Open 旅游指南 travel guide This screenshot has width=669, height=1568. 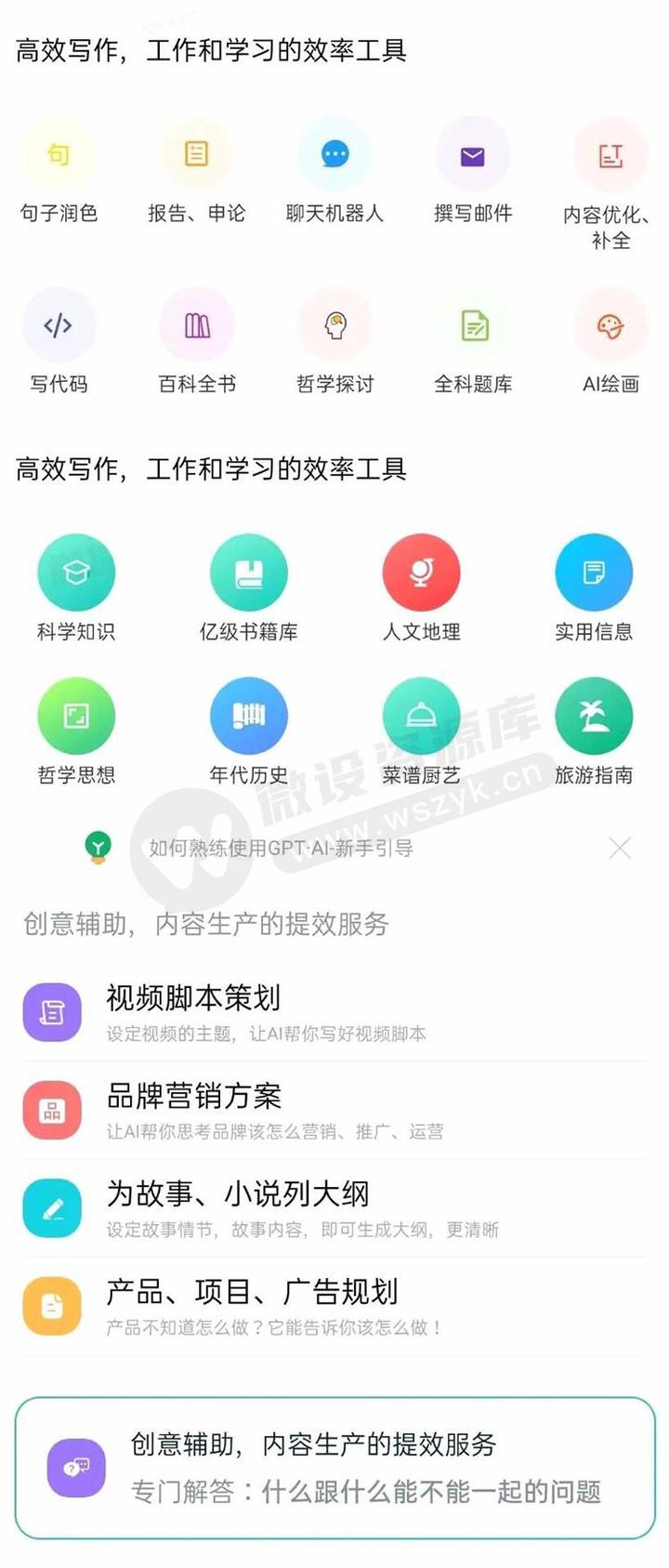[x=594, y=716]
